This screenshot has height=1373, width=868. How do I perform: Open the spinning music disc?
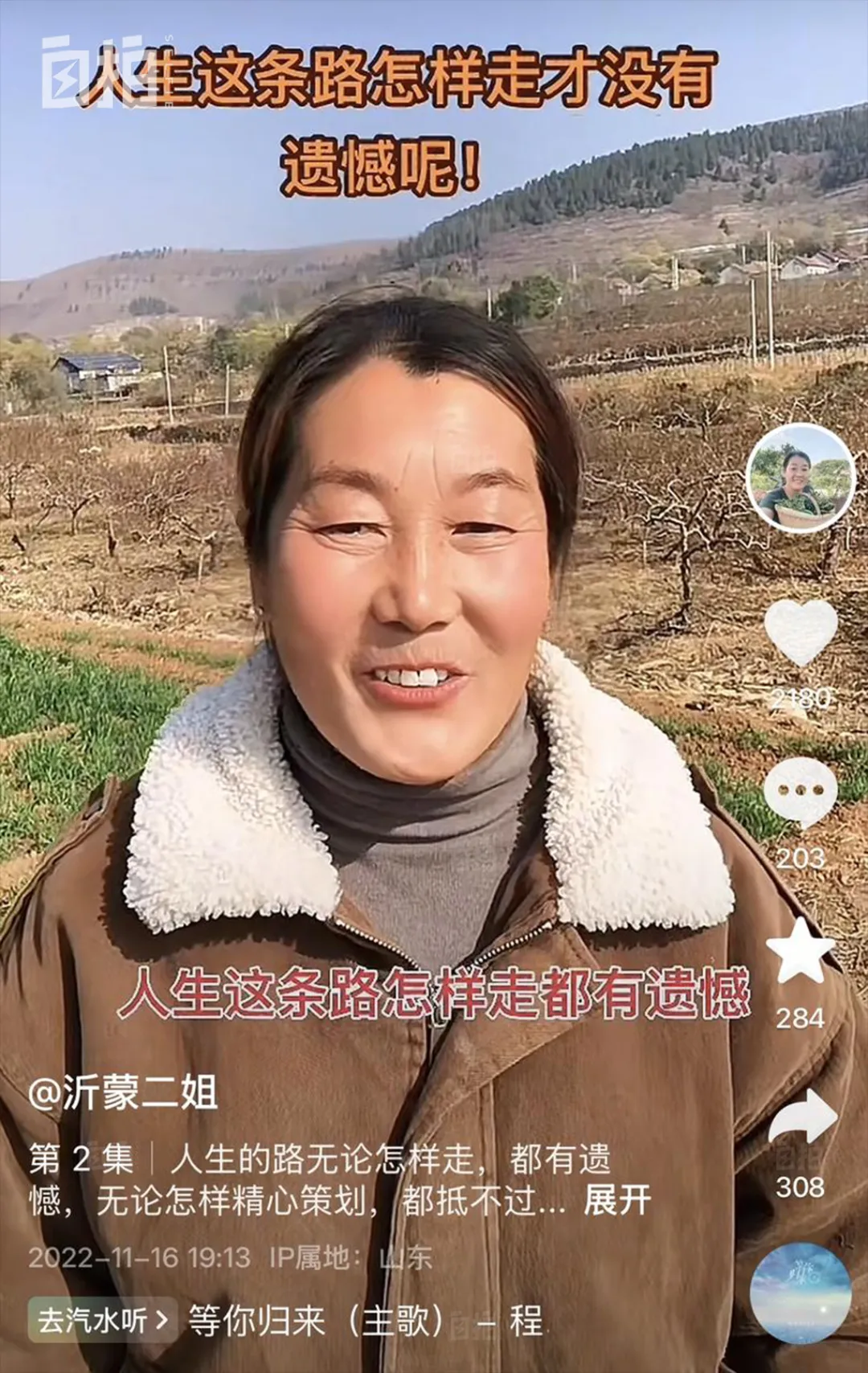[800, 1293]
